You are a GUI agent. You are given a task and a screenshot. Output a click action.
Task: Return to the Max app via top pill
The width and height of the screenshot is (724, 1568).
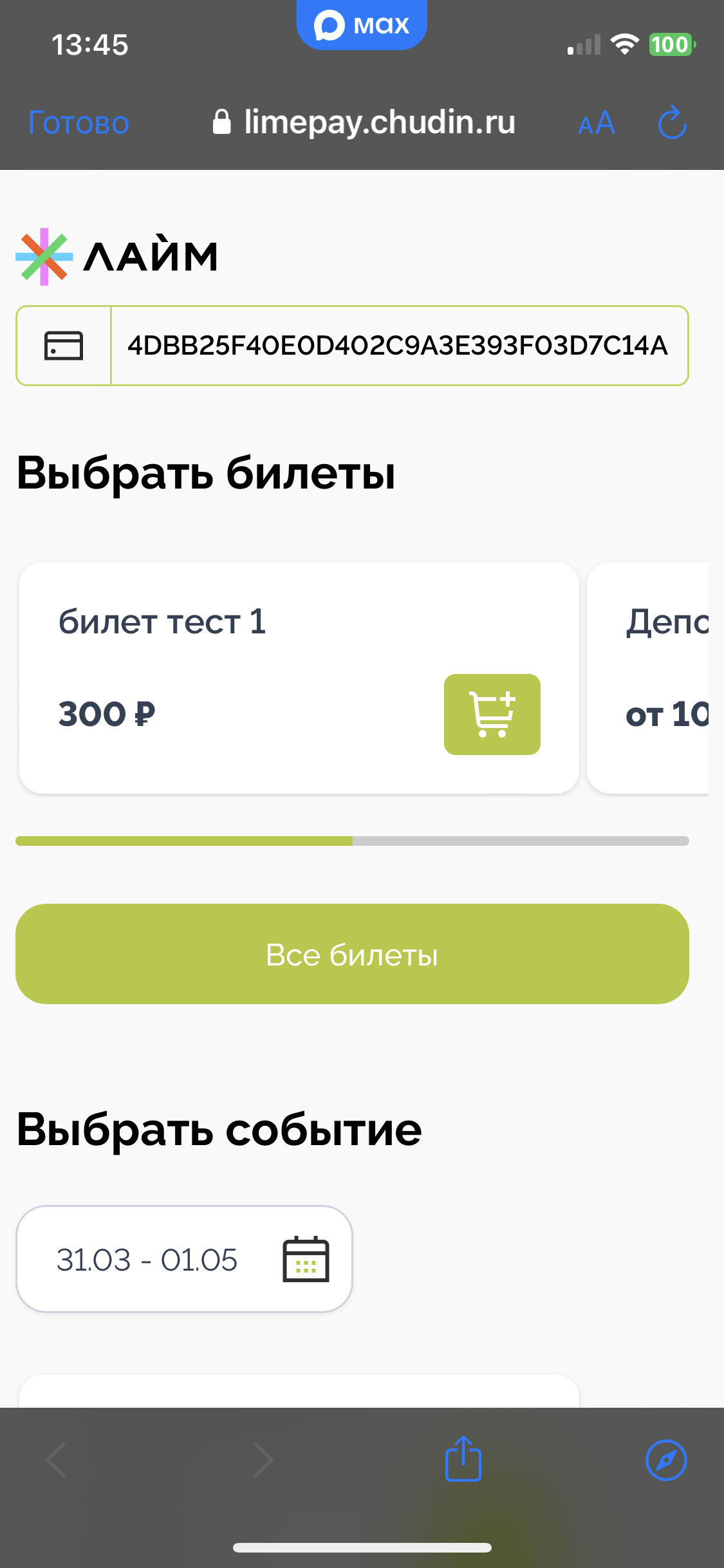(x=362, y=26)
